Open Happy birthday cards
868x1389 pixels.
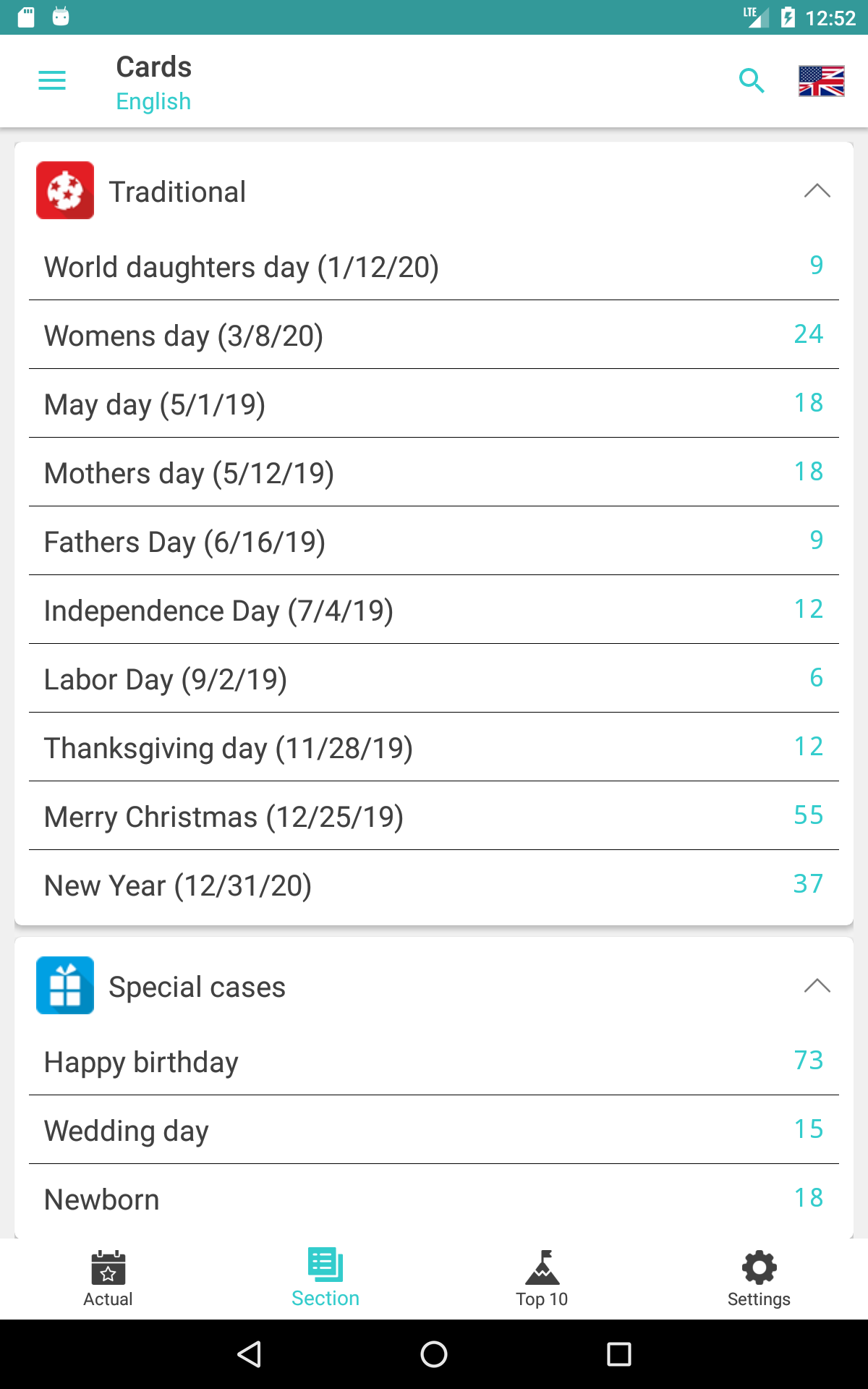434,1061
